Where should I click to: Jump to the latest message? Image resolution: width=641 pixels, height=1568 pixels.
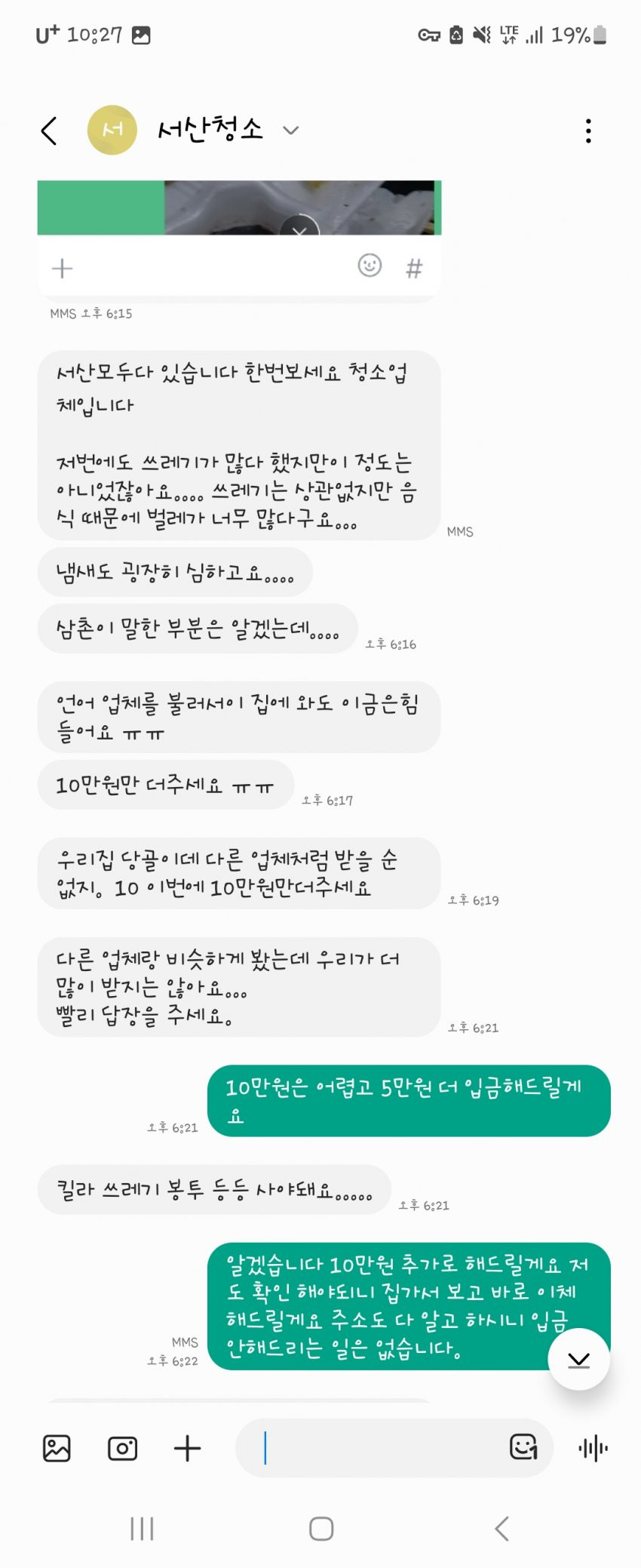[578, 1359]
